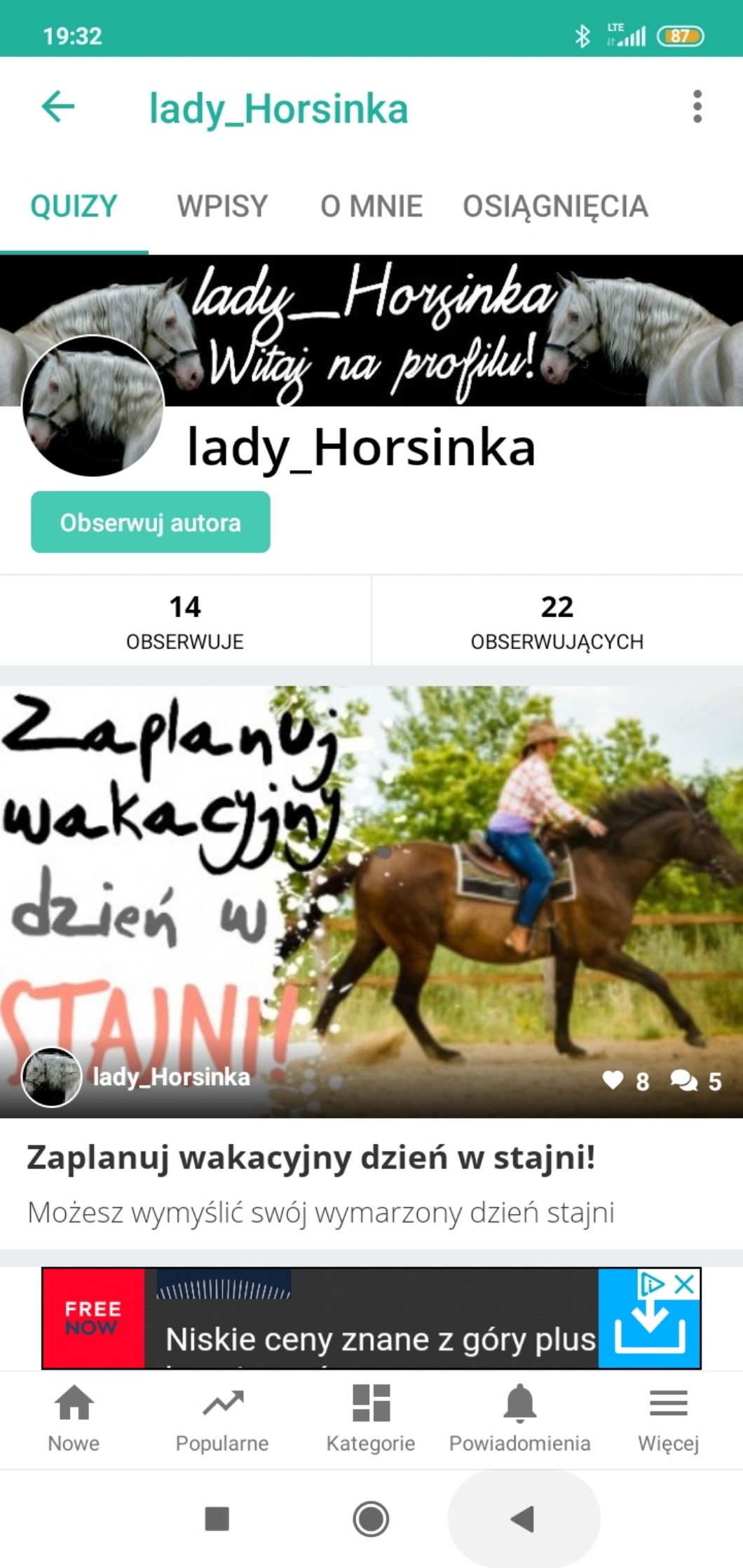
Task: Switch to the WPISY tab
Action: [x=222, y=206]
